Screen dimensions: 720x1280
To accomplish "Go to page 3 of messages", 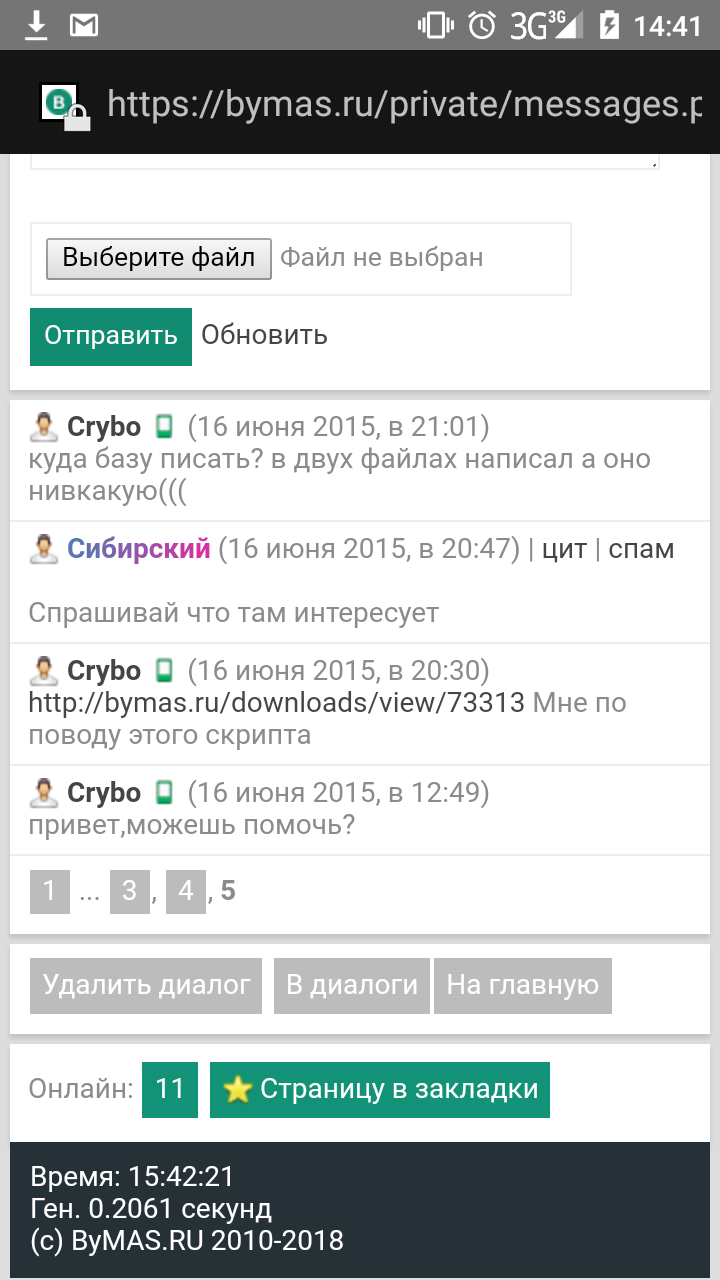I will (x=129, y=891).
